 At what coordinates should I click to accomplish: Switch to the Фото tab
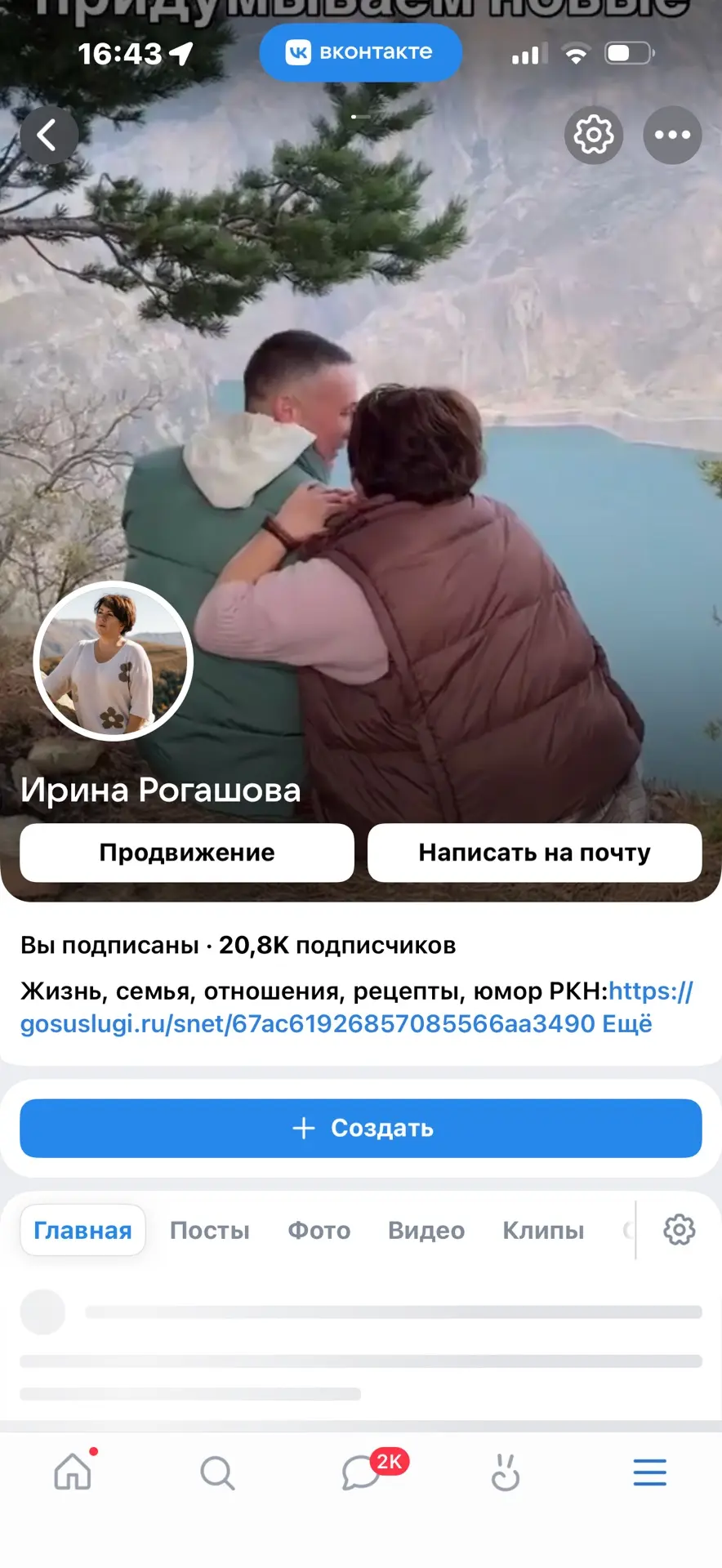(319, 1230)
